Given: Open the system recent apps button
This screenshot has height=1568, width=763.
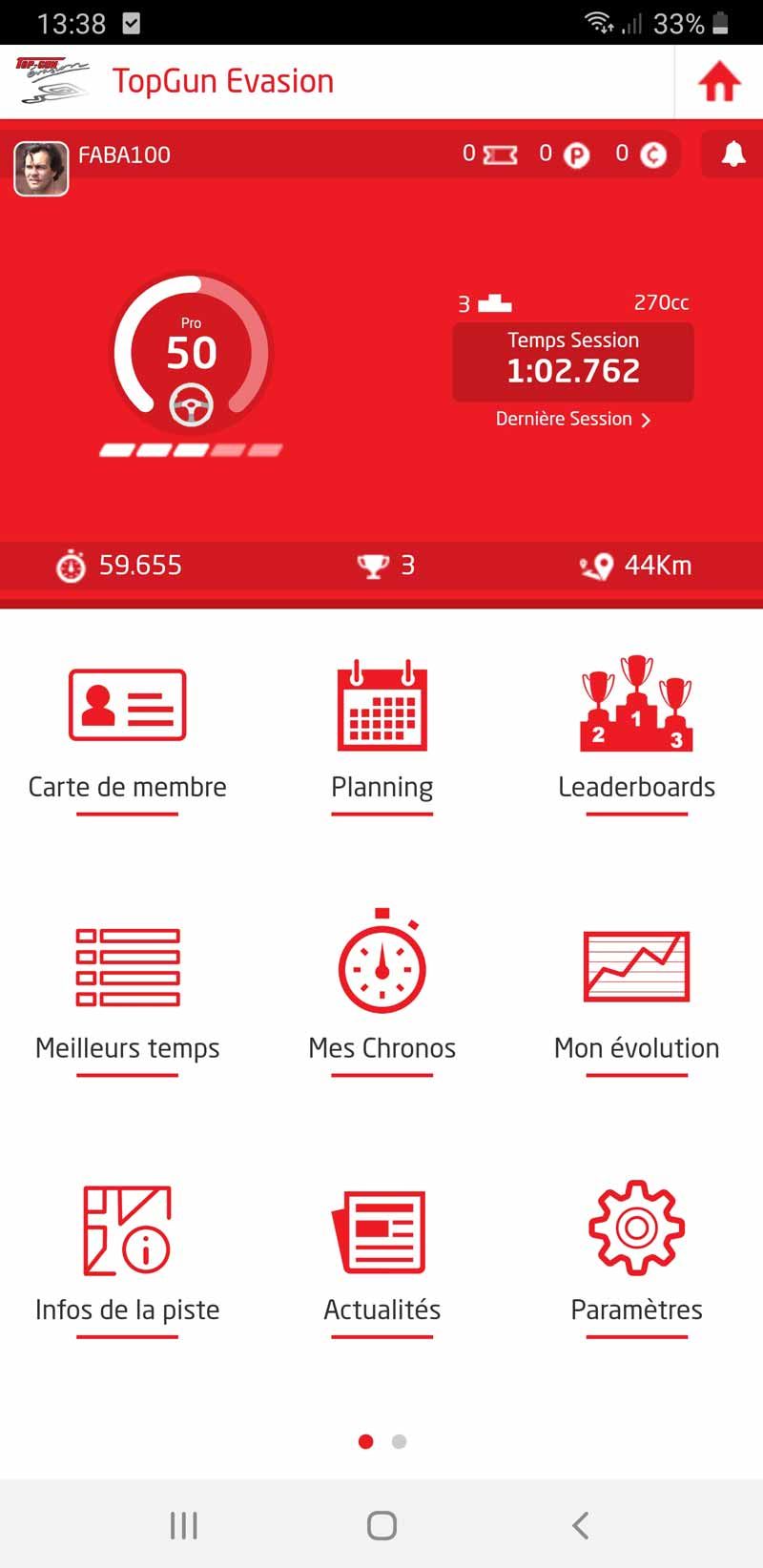Looking at the screenshot, I should pos(183,1525).
